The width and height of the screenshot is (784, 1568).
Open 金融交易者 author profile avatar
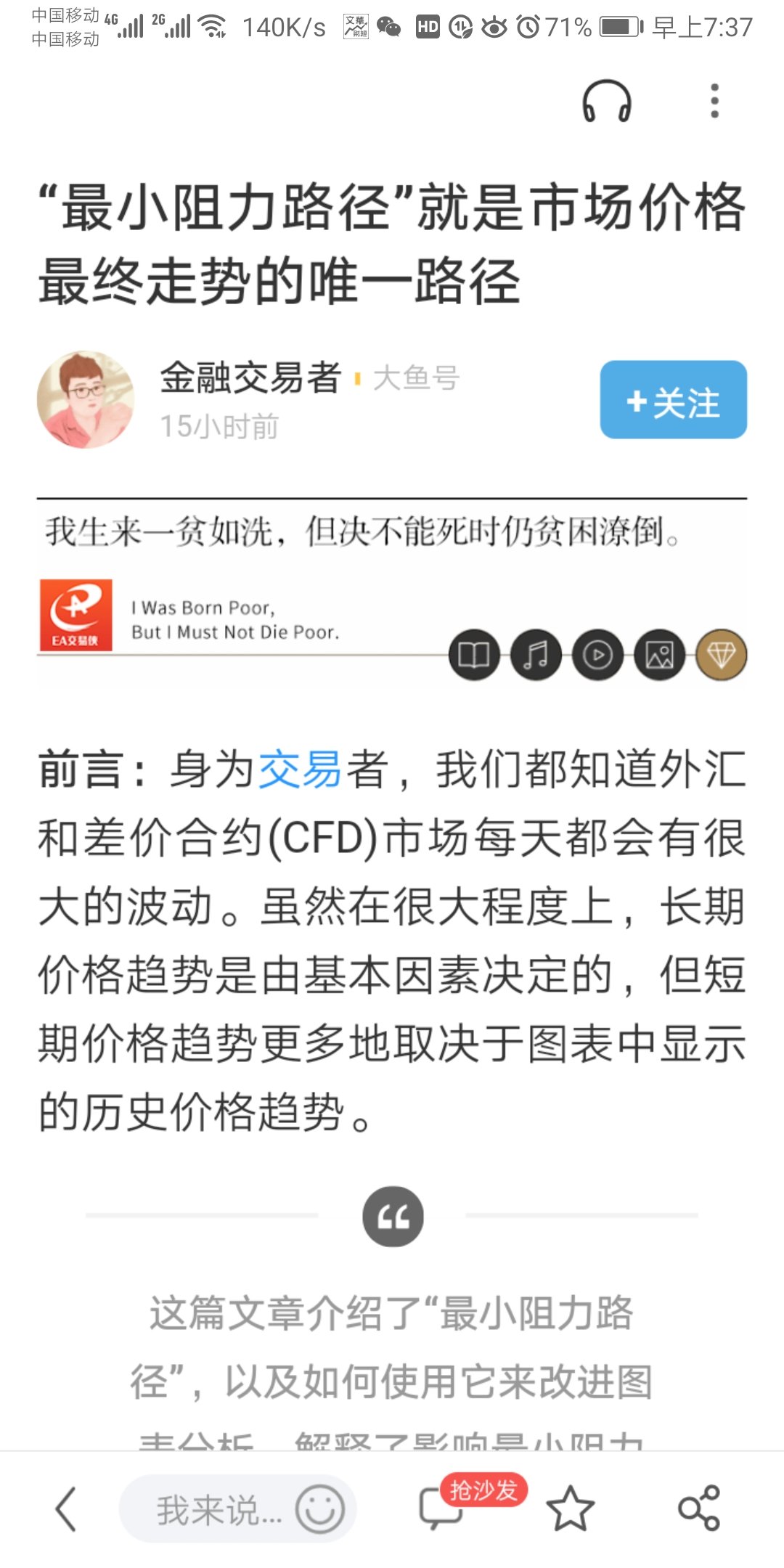tap(86, 400)
